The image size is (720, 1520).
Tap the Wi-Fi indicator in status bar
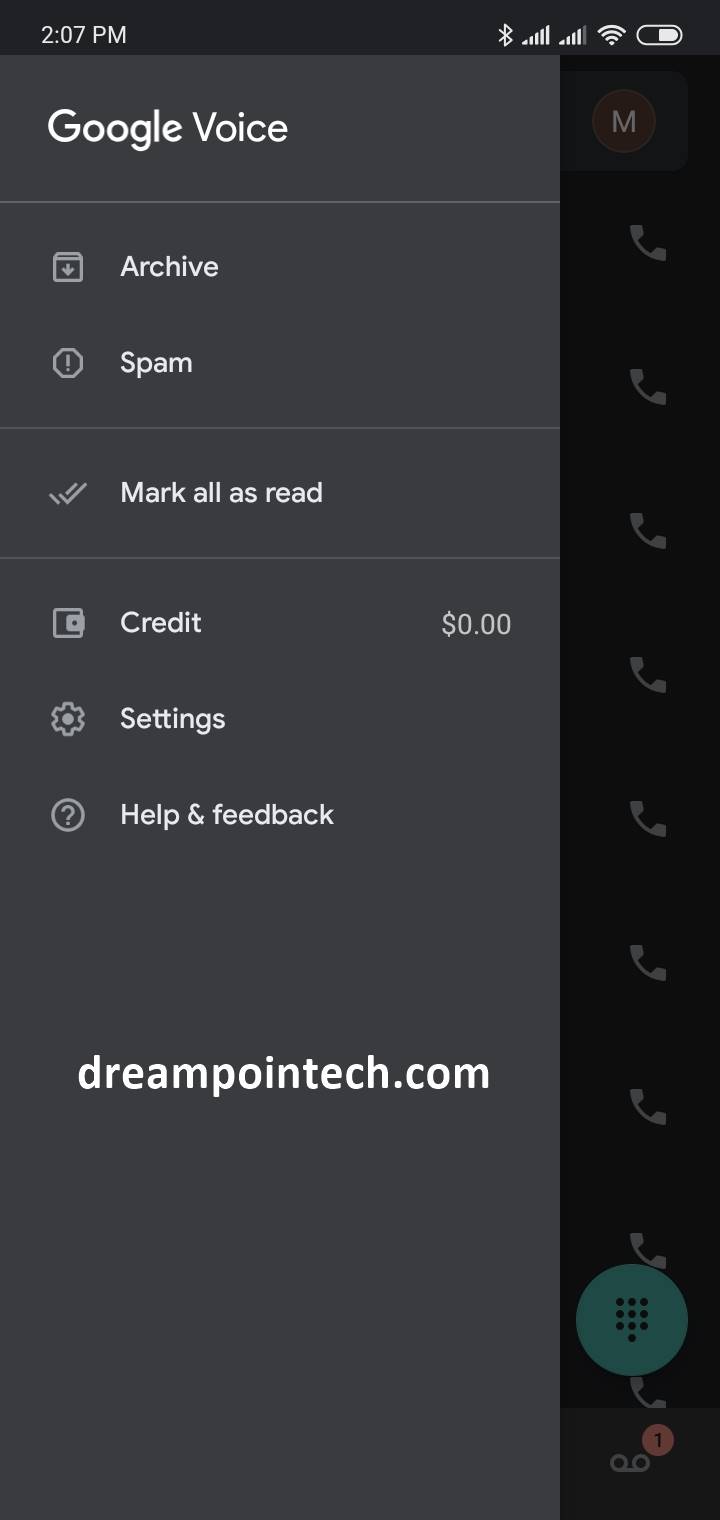click(x=611, y=33)
